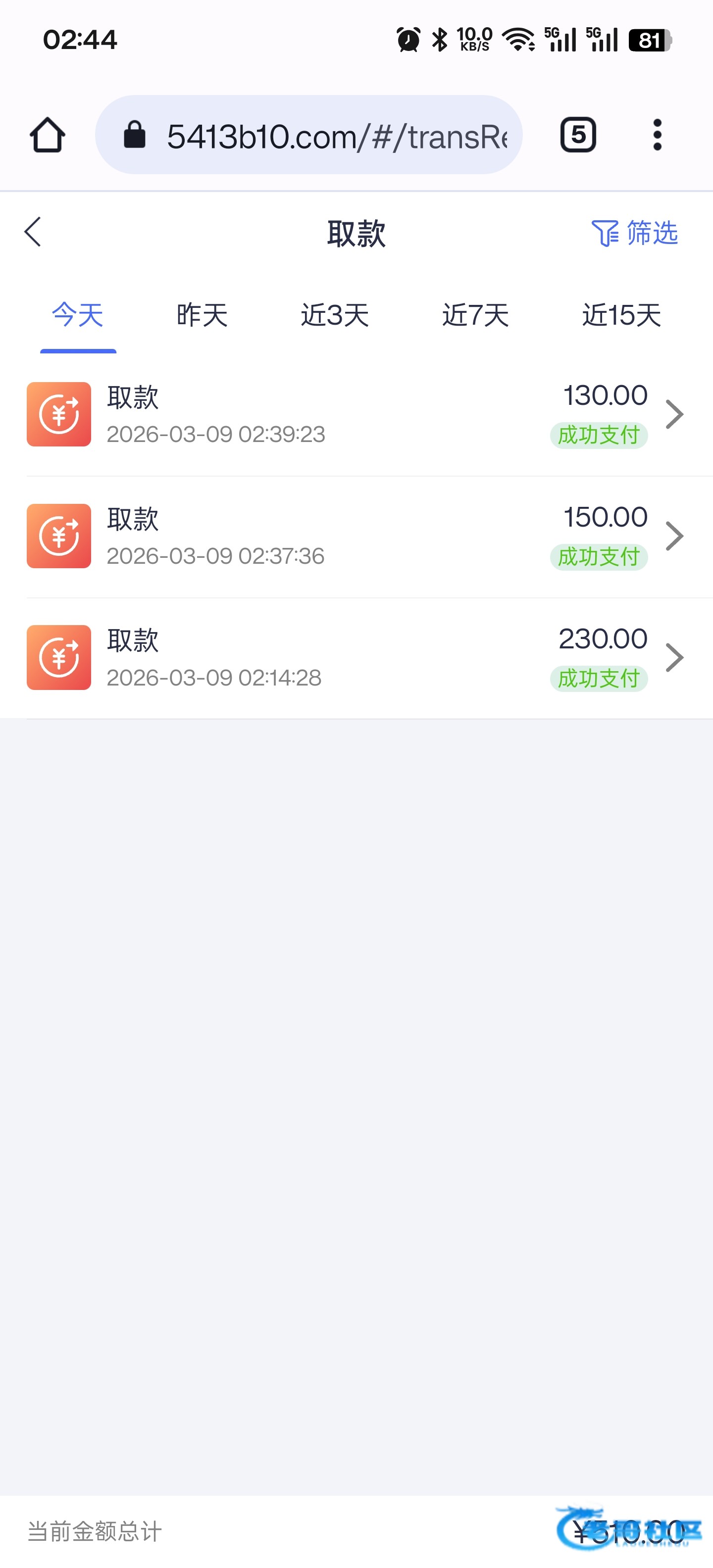Switch to the 昨天 tab
Image resolution: width=713 pixels, height=1568 pixels.
click(x=202, y=315)
